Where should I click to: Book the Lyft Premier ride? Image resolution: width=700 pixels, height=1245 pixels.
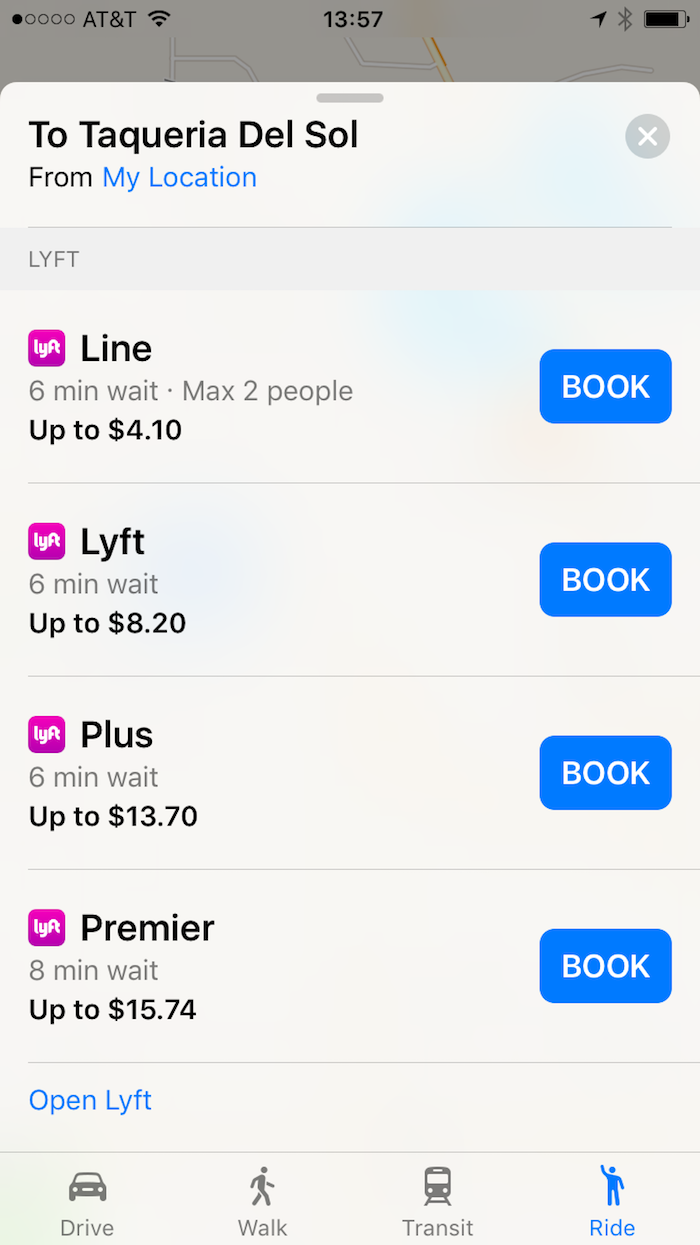605,965
